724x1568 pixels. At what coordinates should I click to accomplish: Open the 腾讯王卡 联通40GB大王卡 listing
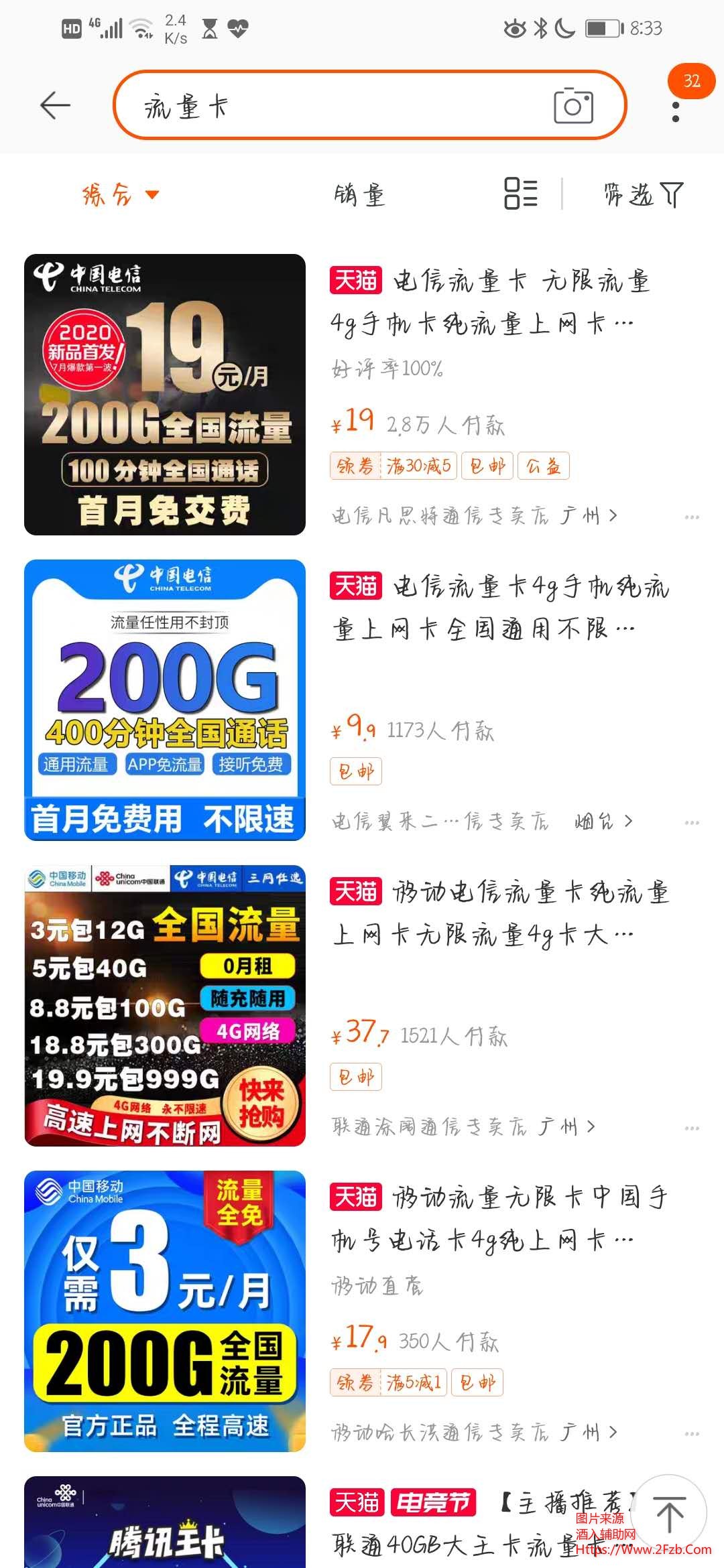165,1522
